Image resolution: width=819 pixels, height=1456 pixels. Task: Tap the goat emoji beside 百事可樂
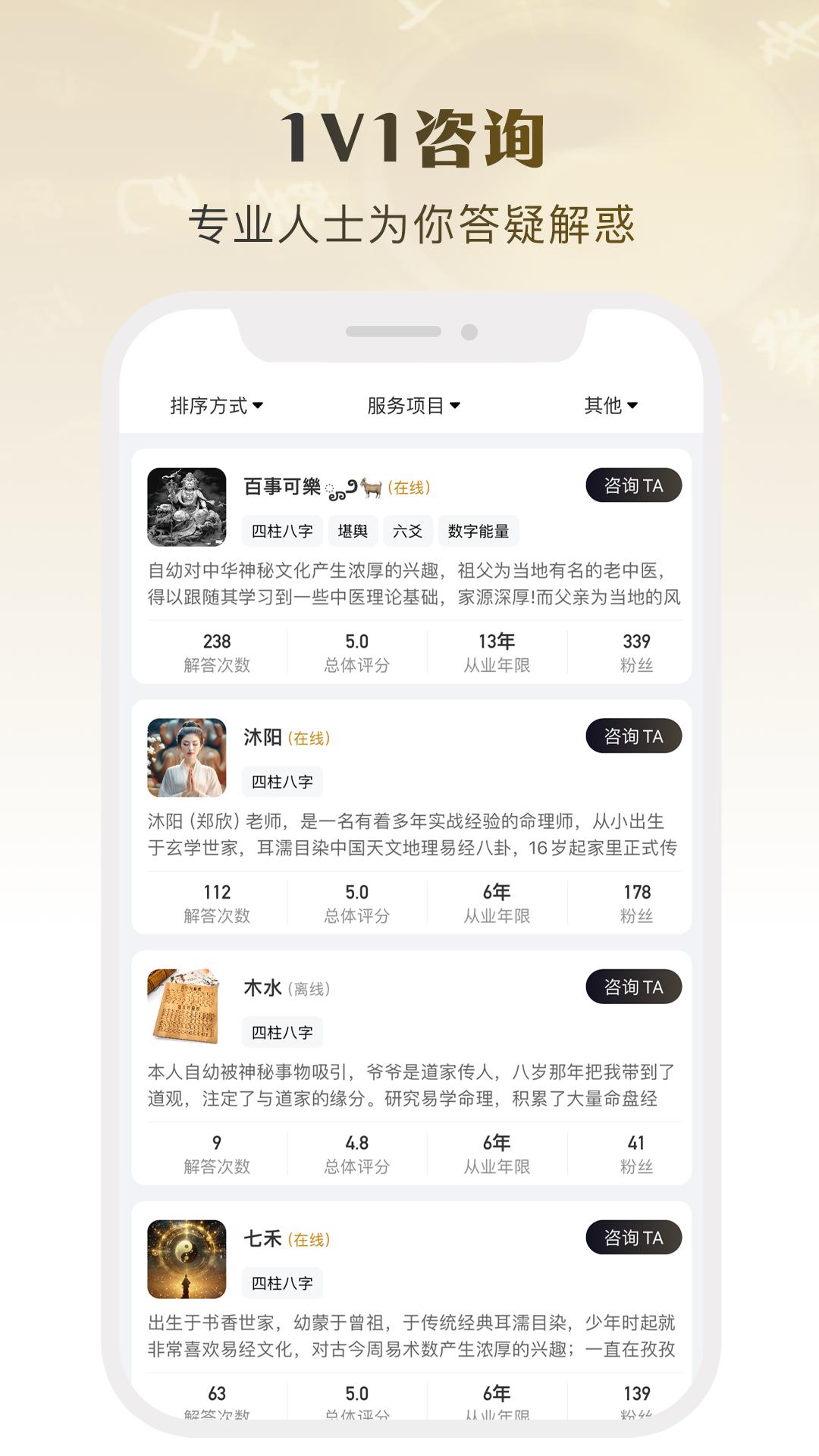pyautogui.click(x=371, y=486)
